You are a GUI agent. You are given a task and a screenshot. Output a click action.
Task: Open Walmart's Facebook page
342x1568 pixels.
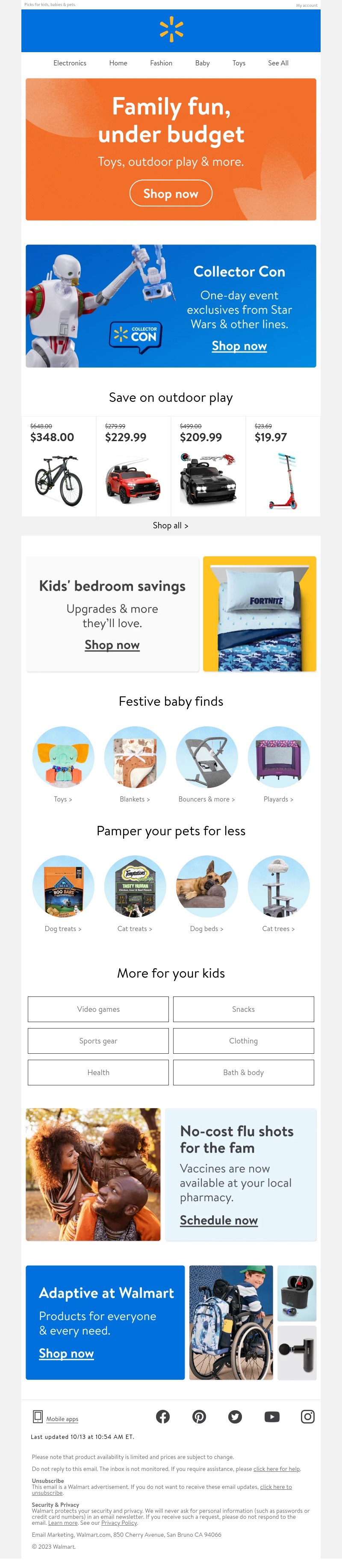[x=162, y=1416]
